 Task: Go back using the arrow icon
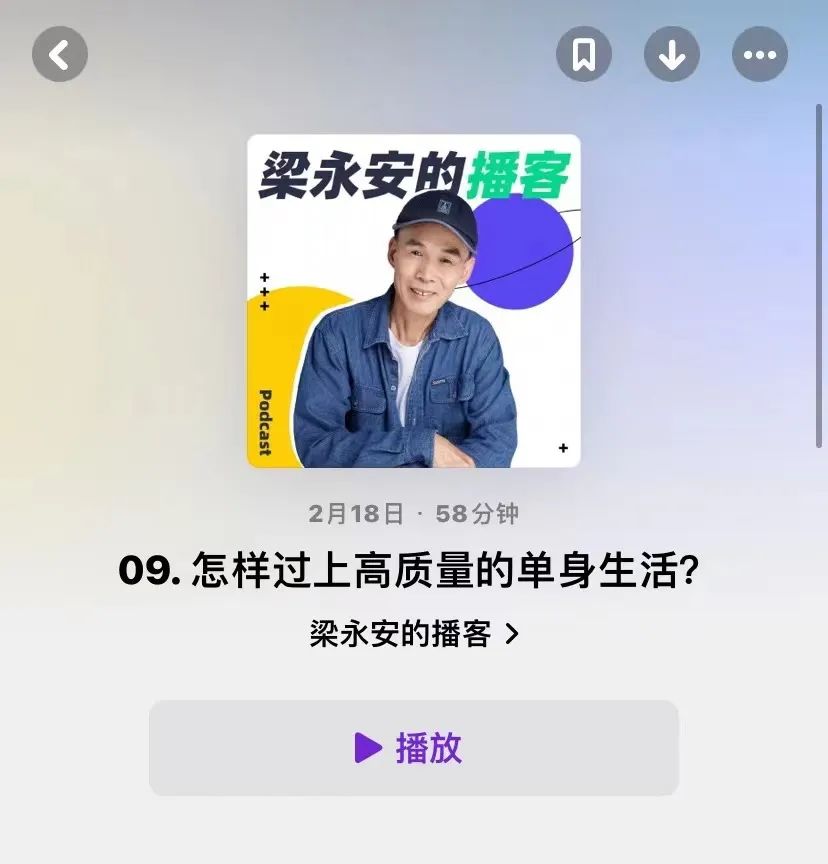[60, 54]
